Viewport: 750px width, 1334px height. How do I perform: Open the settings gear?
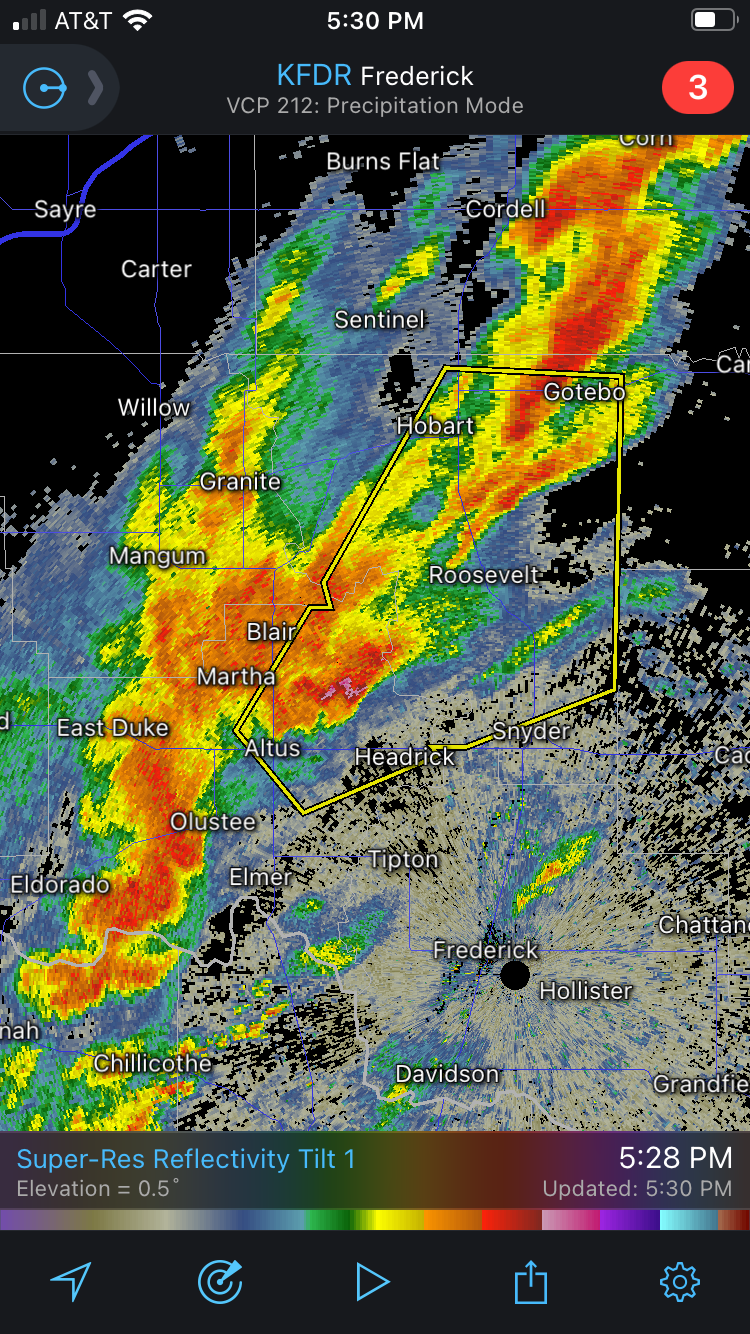point(680,1281)
